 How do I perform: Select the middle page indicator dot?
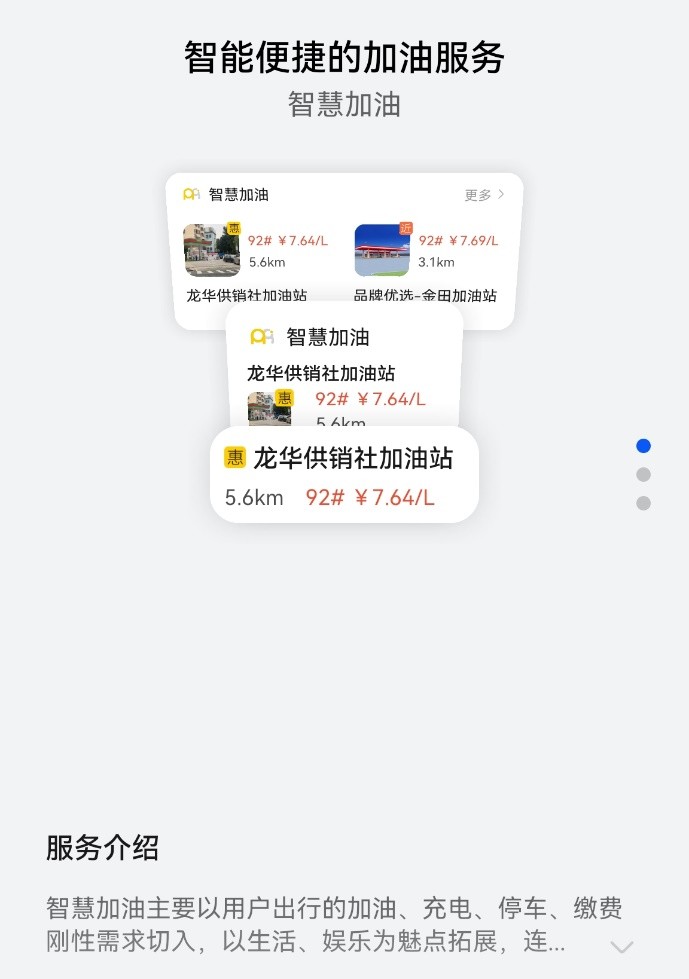click(643, 474)
